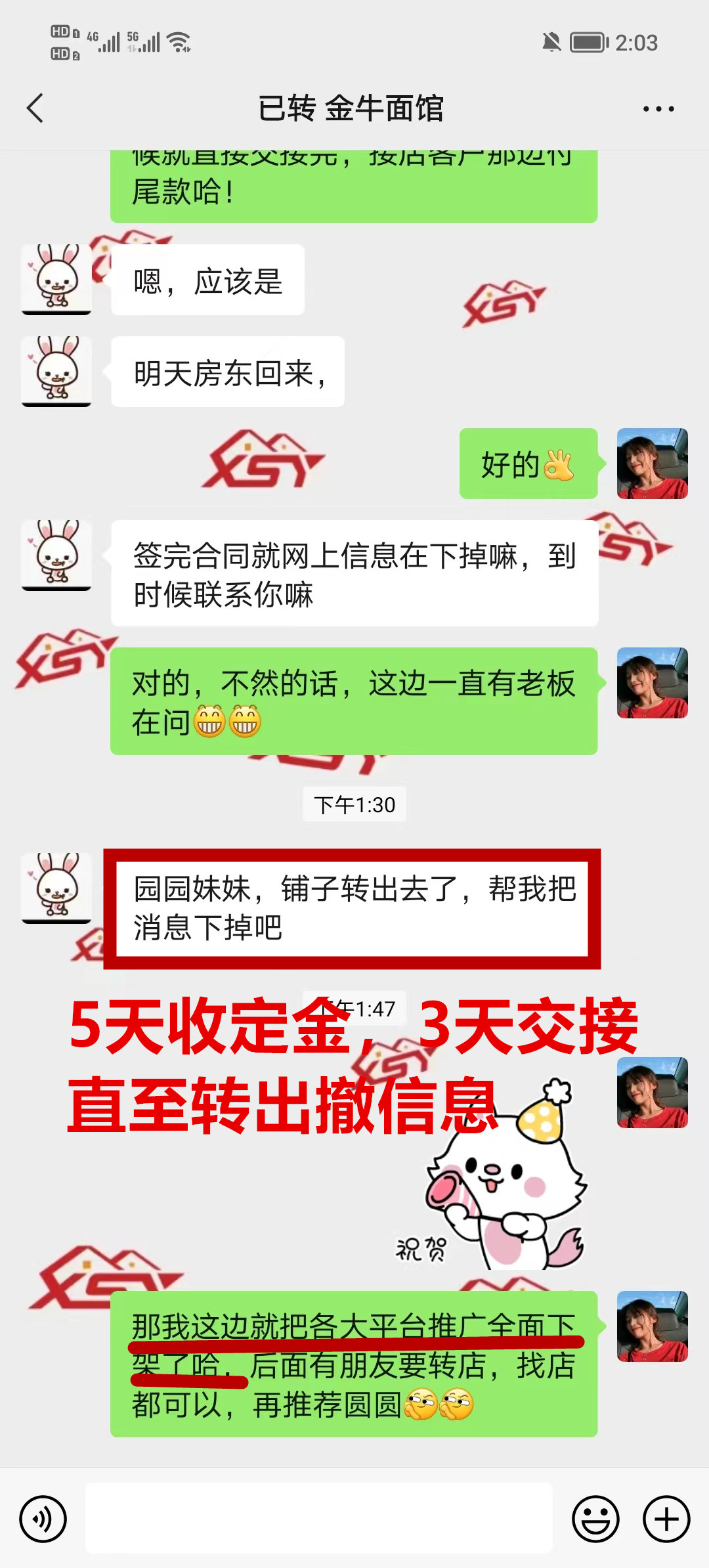Image resolution: width=709 pixels, height=1568 pixels.
Task: Open the chat's three-dot options menu
Action: coord(658,109)
